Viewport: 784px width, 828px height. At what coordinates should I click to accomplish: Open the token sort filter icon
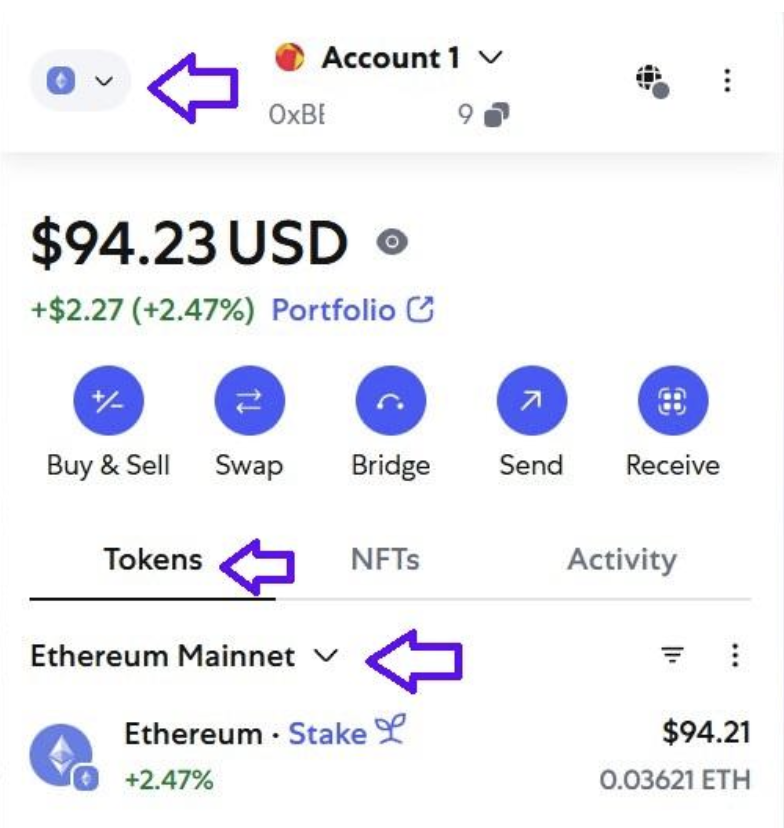click(x=673, y=656)
